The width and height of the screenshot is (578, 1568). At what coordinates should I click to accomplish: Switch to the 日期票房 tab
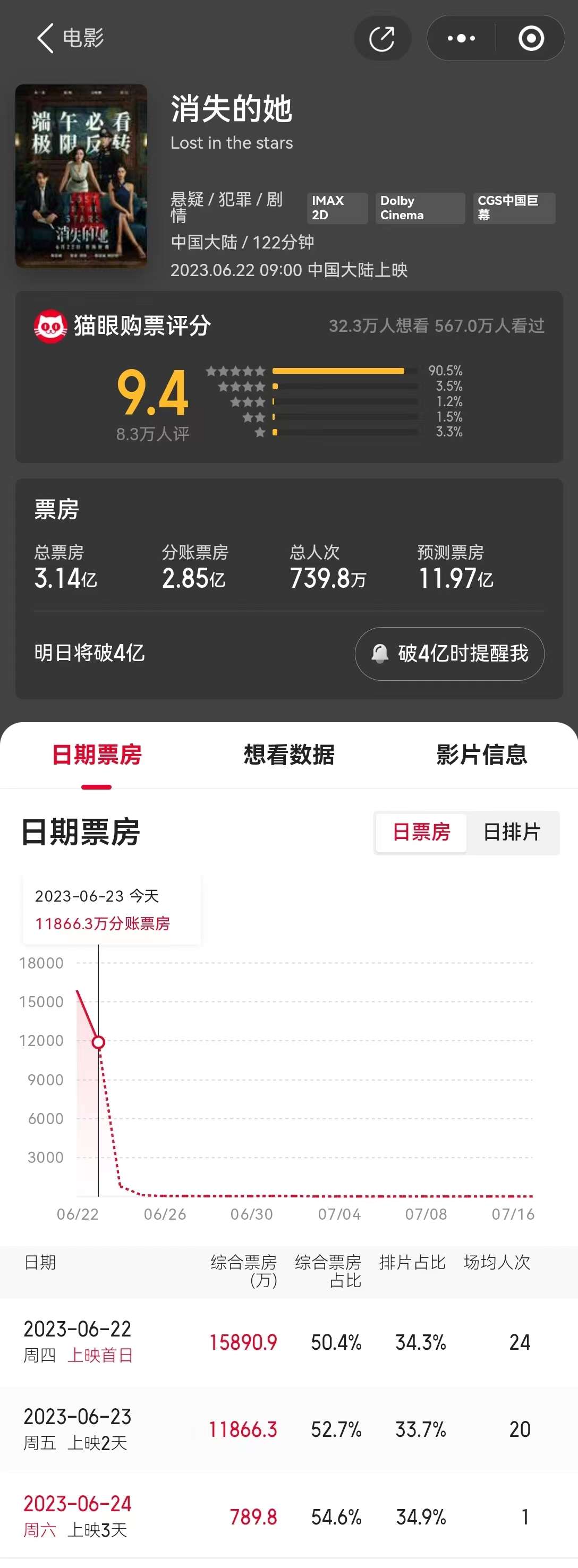[97, 754]
